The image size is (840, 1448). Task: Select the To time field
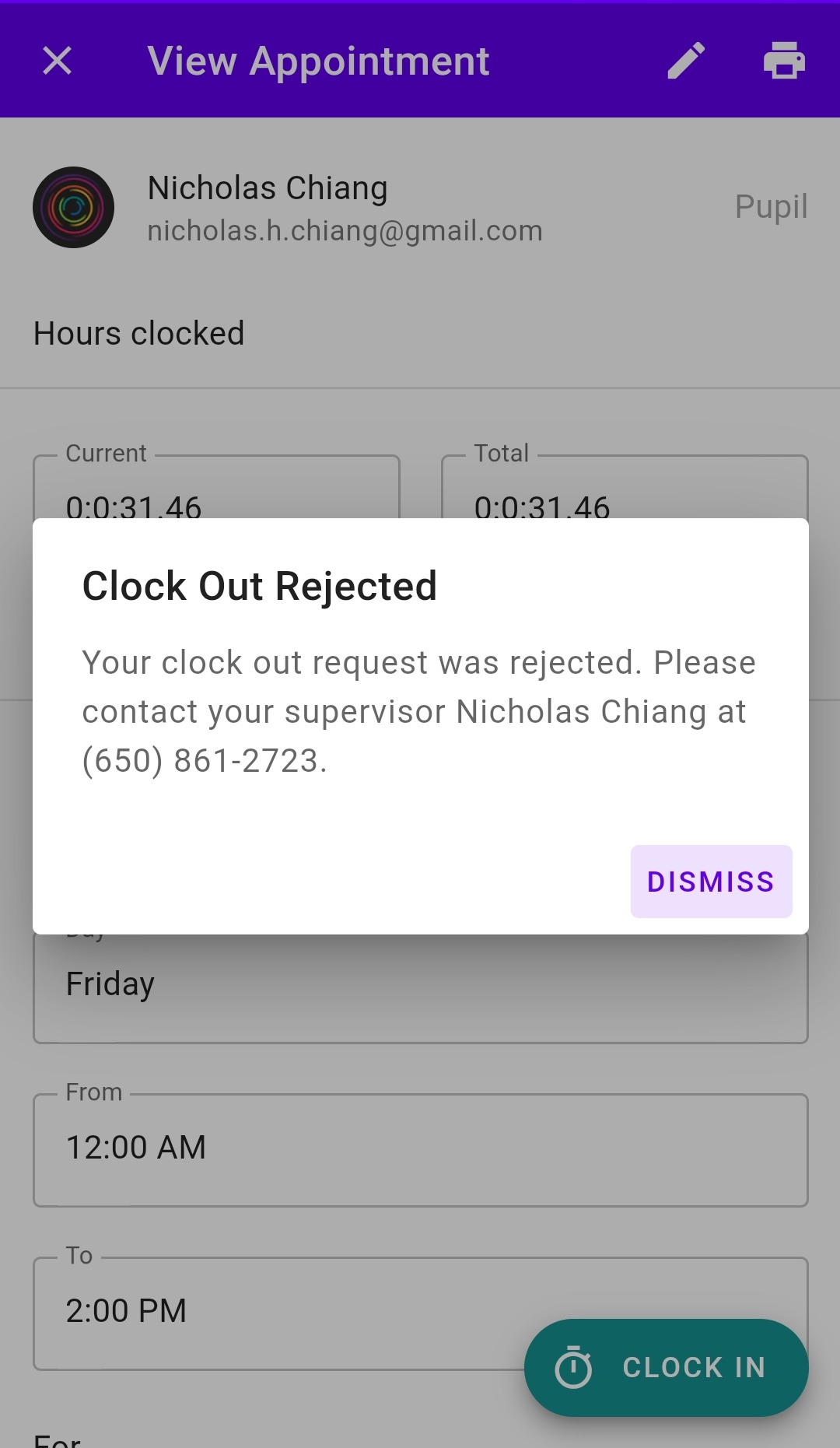pos(421,1313)
